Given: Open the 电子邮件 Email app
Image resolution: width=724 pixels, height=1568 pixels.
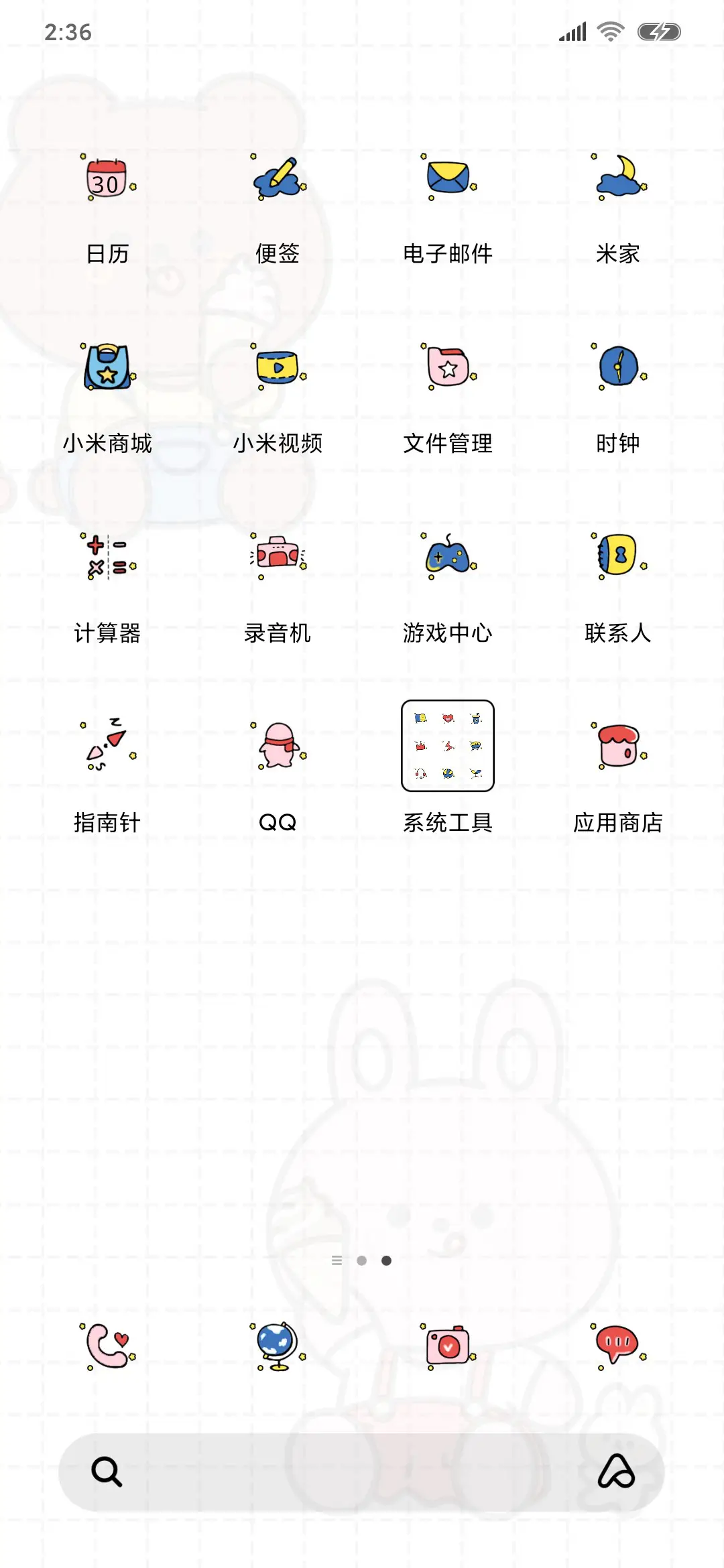Looking at the screenshot, I should 448,181.
